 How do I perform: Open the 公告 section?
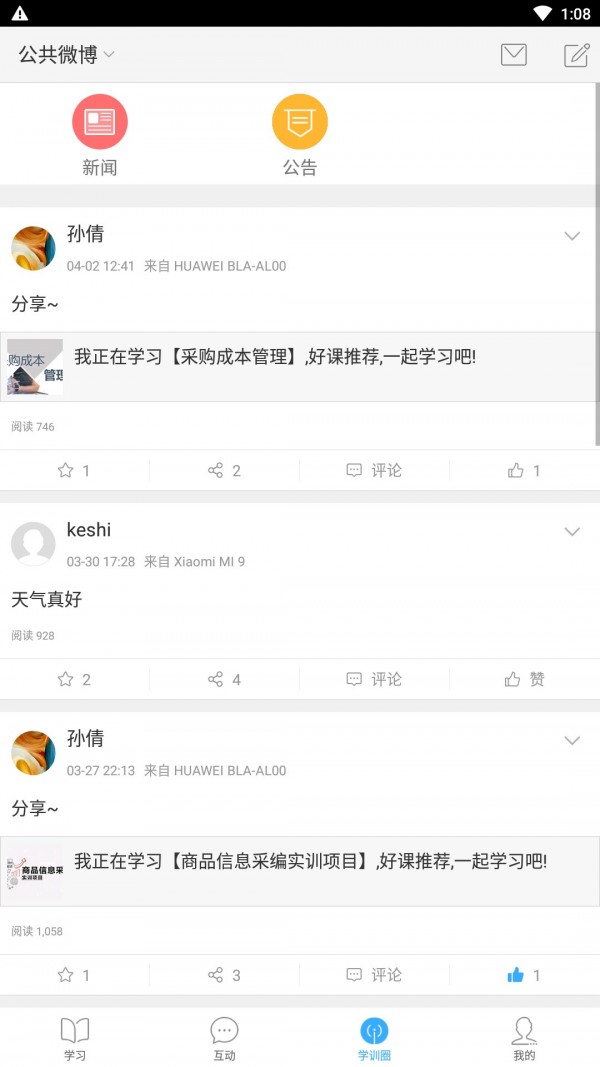click(x=299, y=135)
